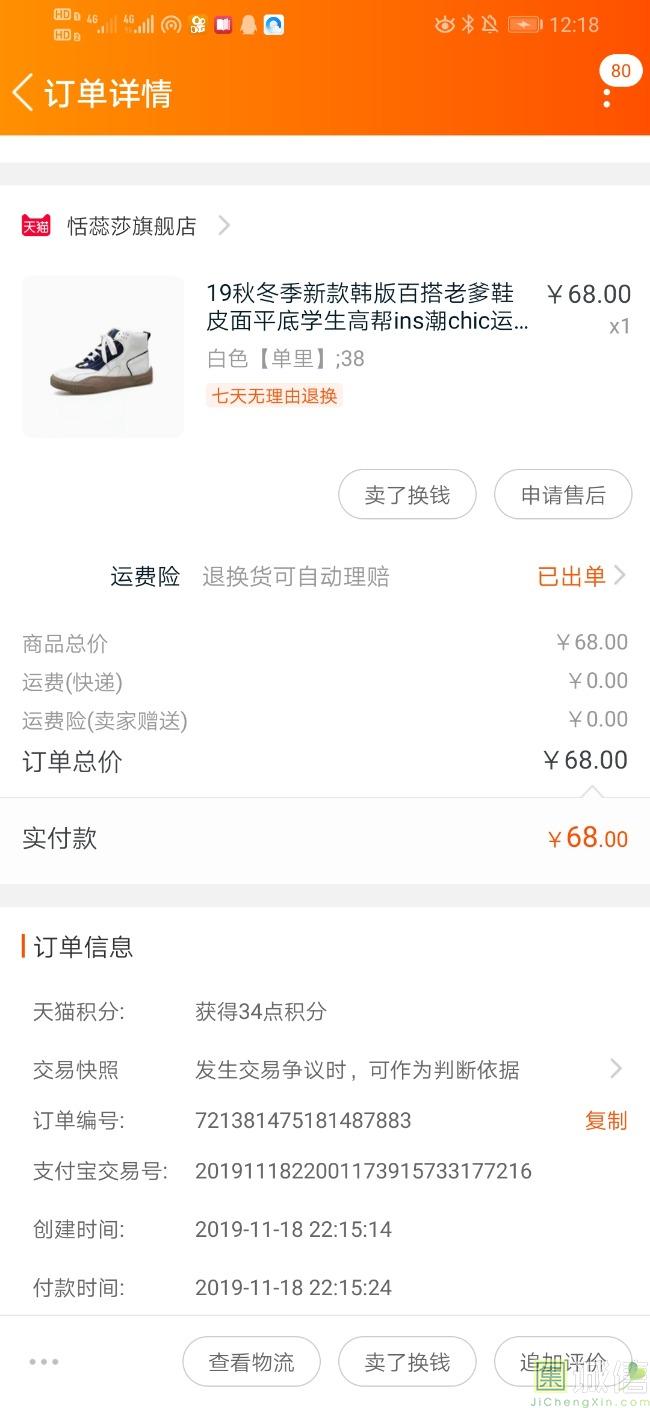The image size is (650, 1408).
Task: Add a follow-up review with 追加评价
Action: (x=562, y=1362)
